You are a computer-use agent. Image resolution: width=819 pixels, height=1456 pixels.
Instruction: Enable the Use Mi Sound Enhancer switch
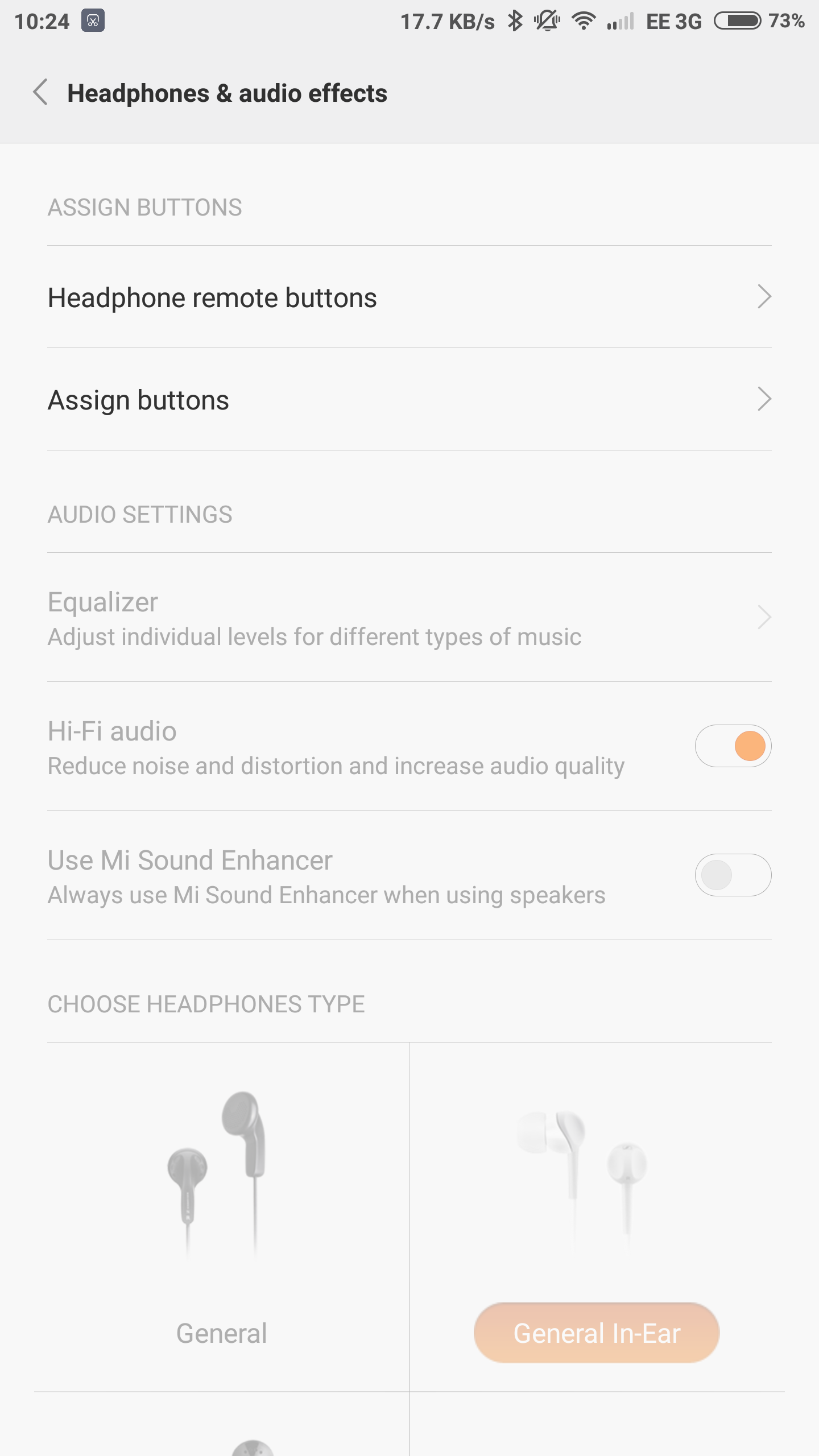733,875
